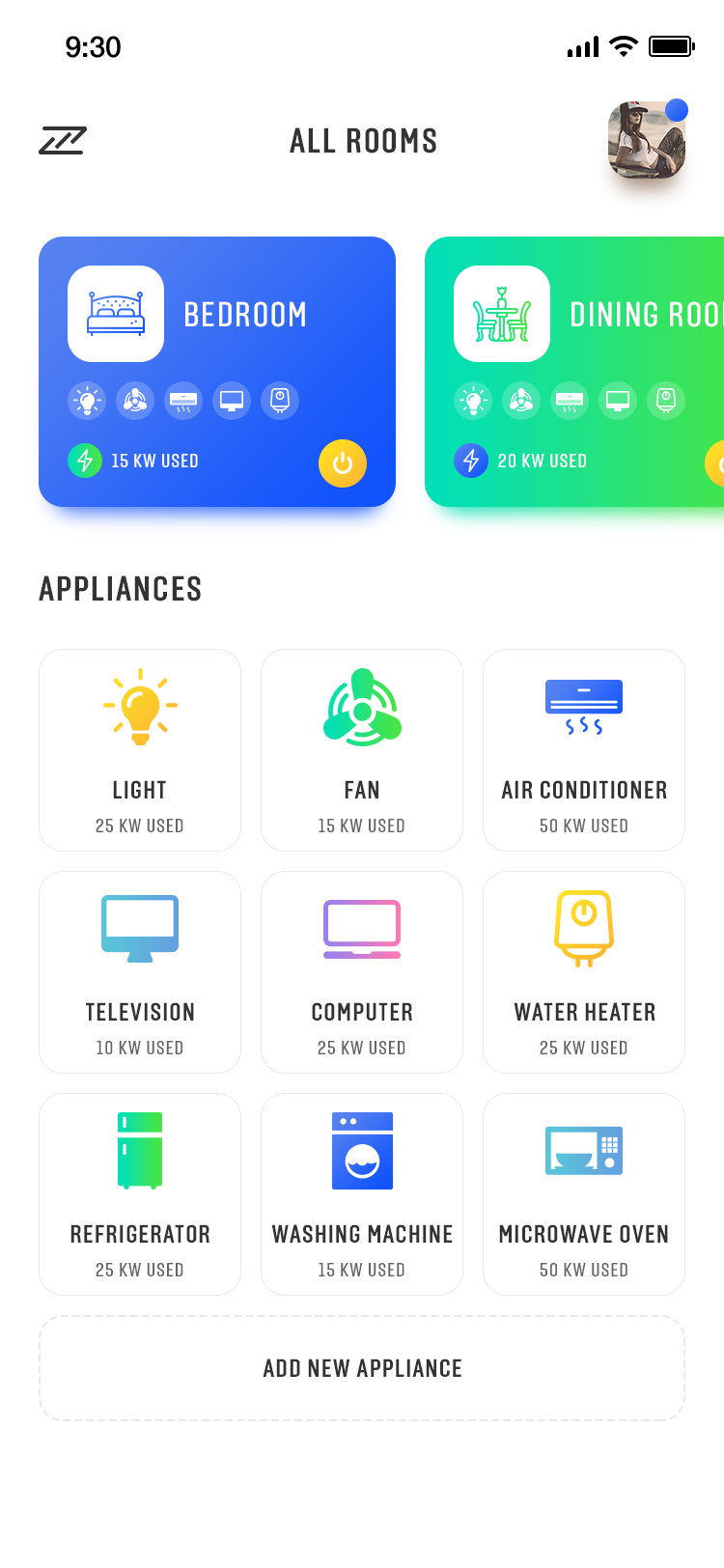
Task: Open the Dining Room card
Action: (574, 372)
